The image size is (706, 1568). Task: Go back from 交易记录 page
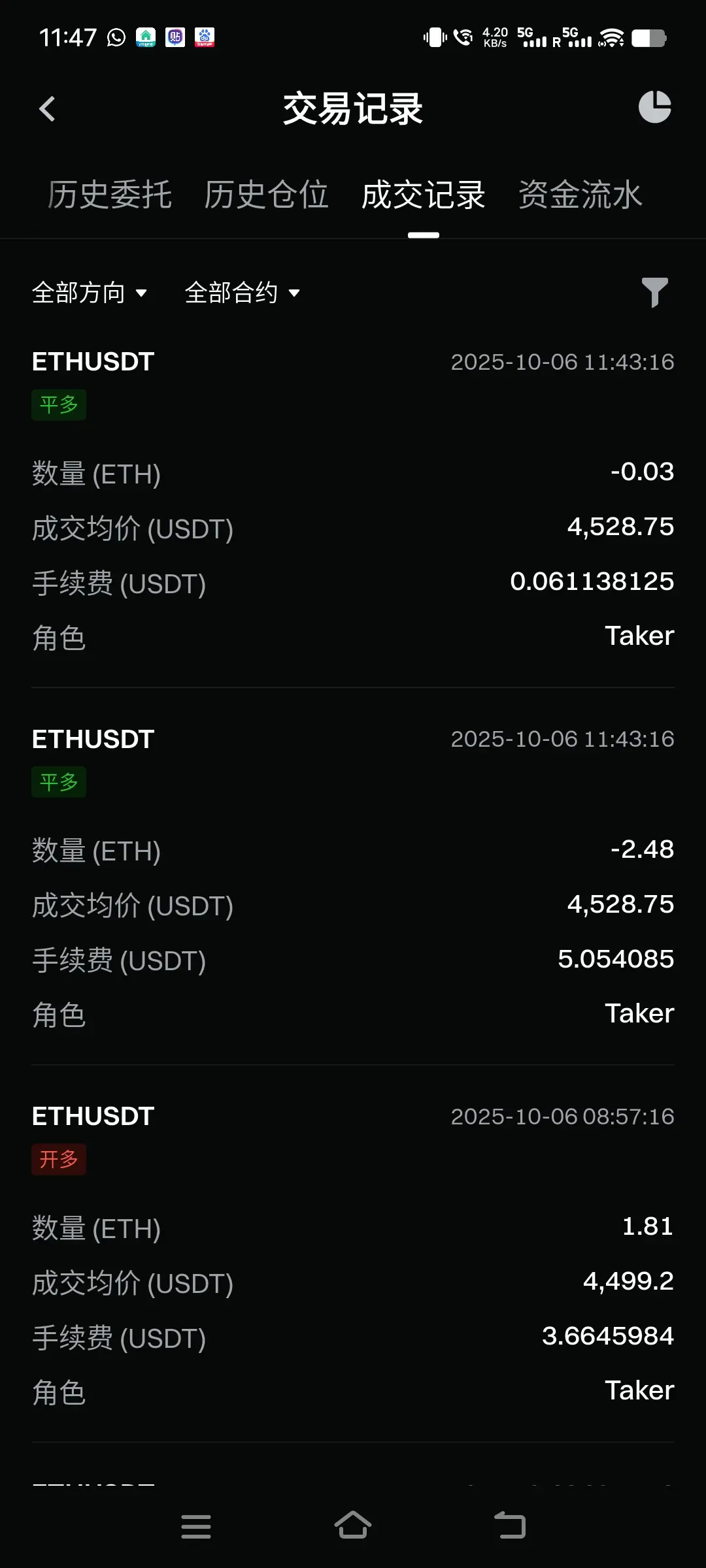coord(47,108)
